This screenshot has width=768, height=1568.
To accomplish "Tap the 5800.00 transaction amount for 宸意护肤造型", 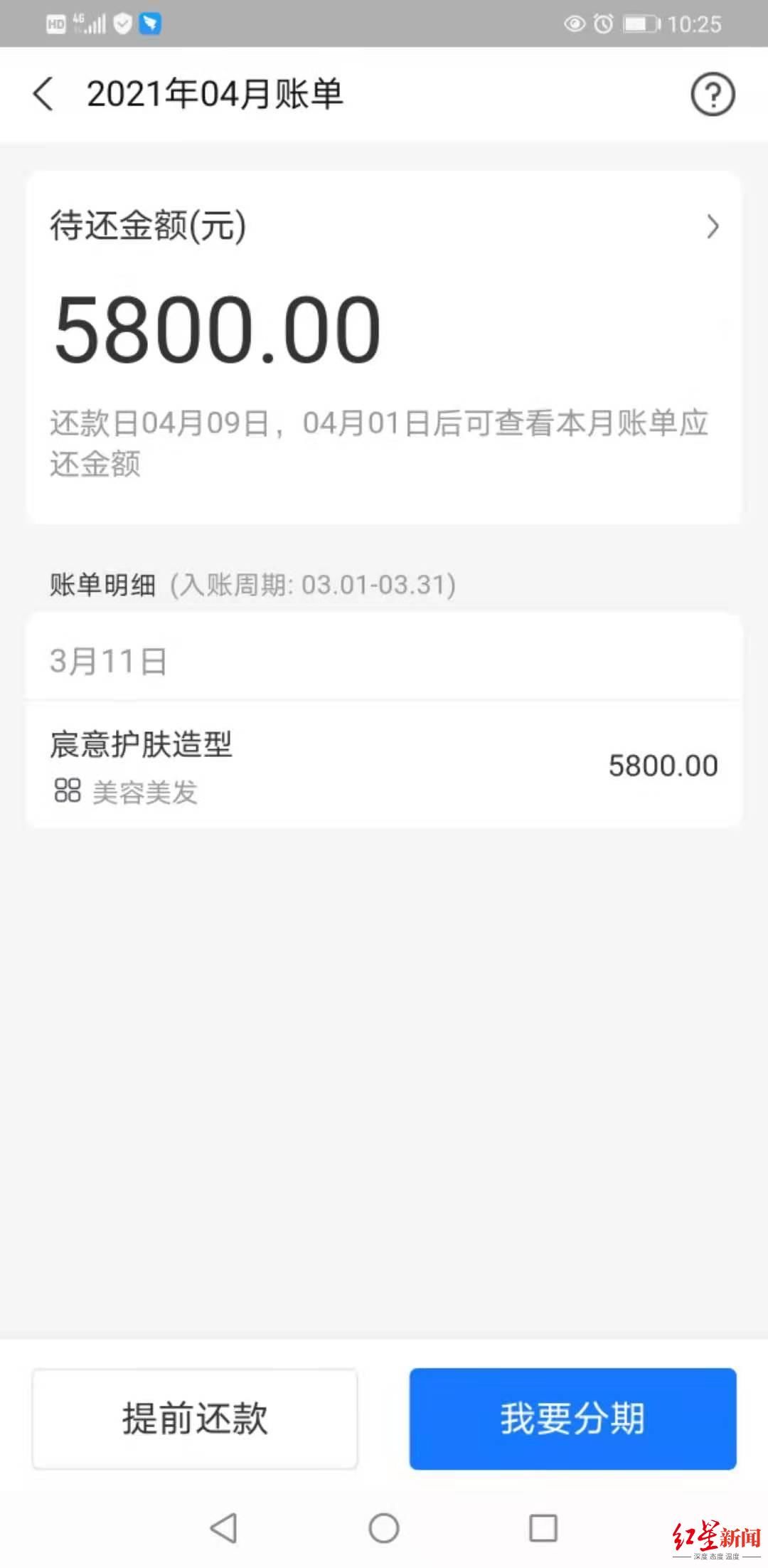I will tap(663, 766).
